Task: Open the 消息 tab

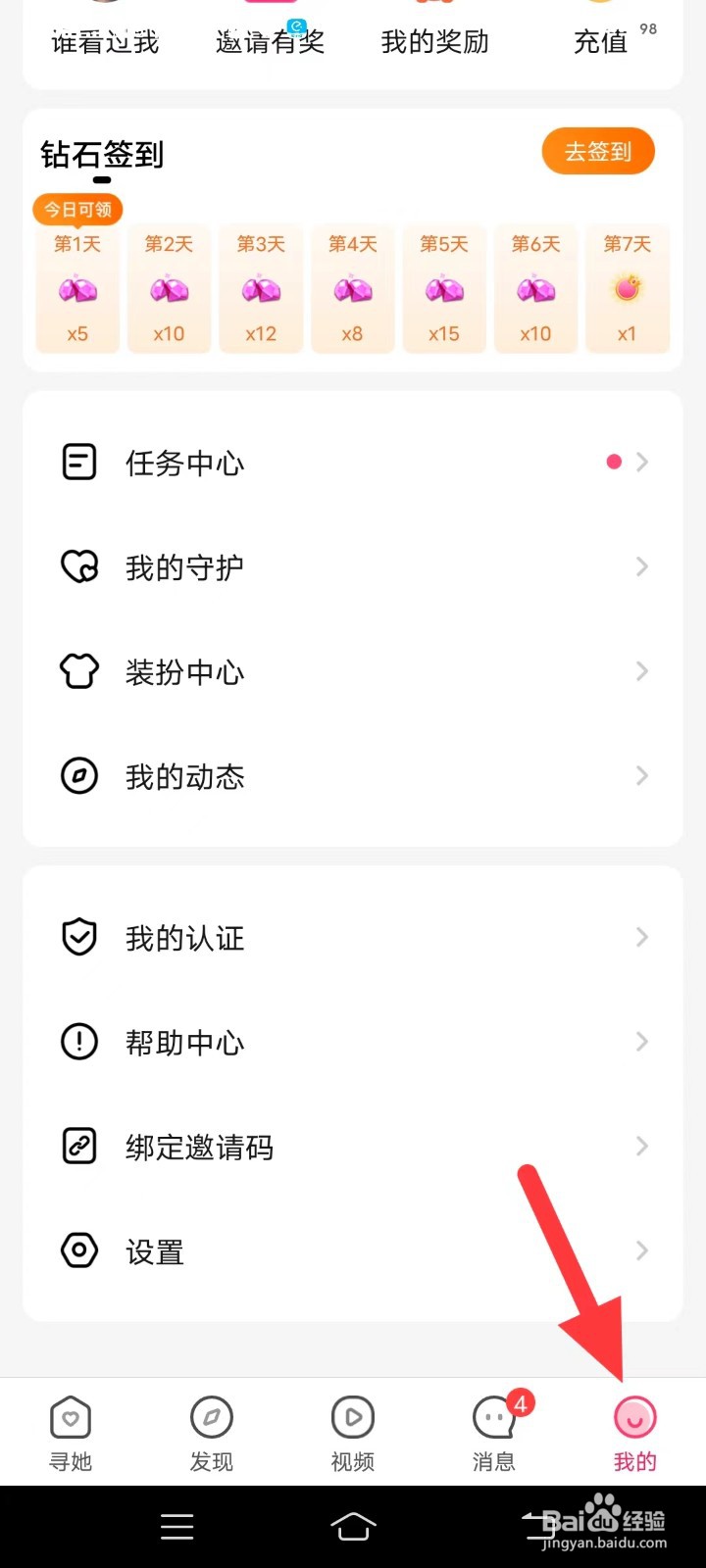Action: 494,1433
